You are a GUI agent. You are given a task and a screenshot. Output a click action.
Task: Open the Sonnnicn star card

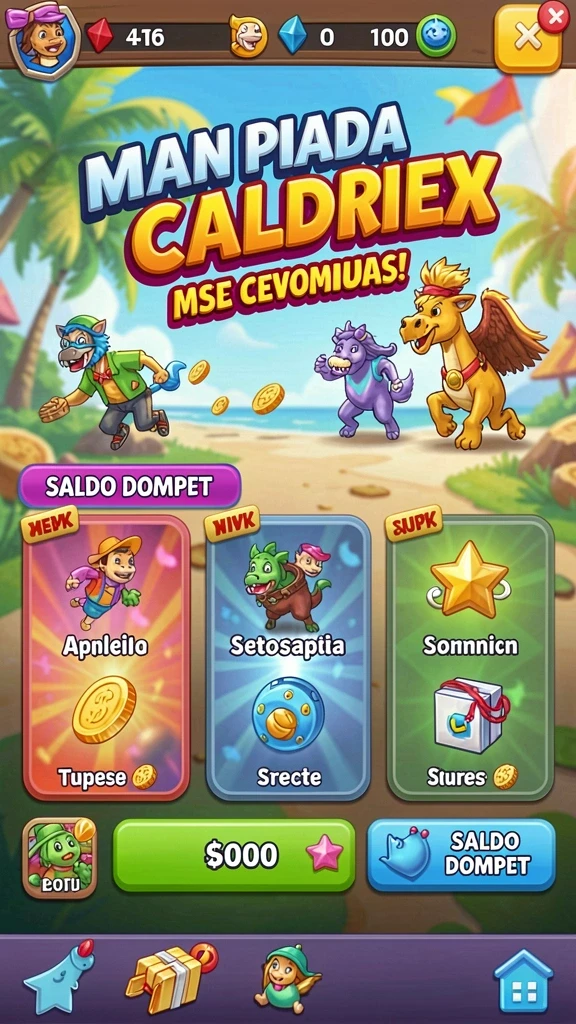[x=470, y=658]
